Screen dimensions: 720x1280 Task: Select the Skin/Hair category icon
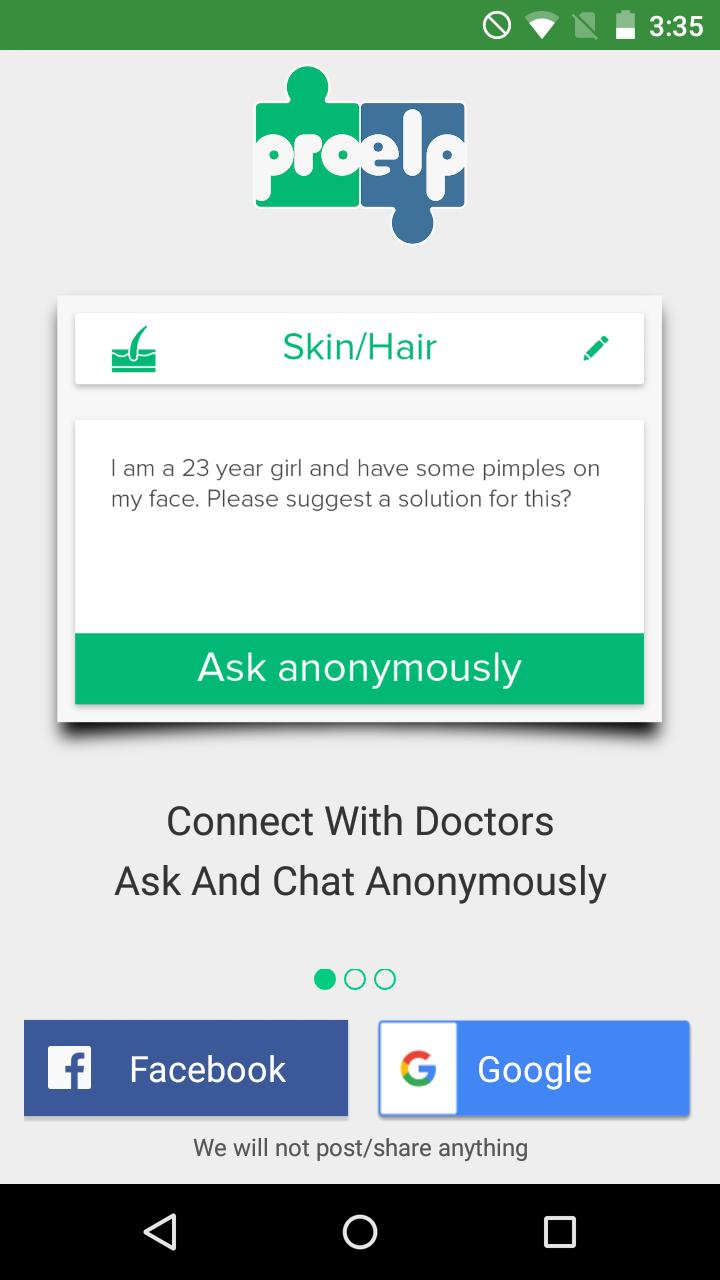click(134, 348)
